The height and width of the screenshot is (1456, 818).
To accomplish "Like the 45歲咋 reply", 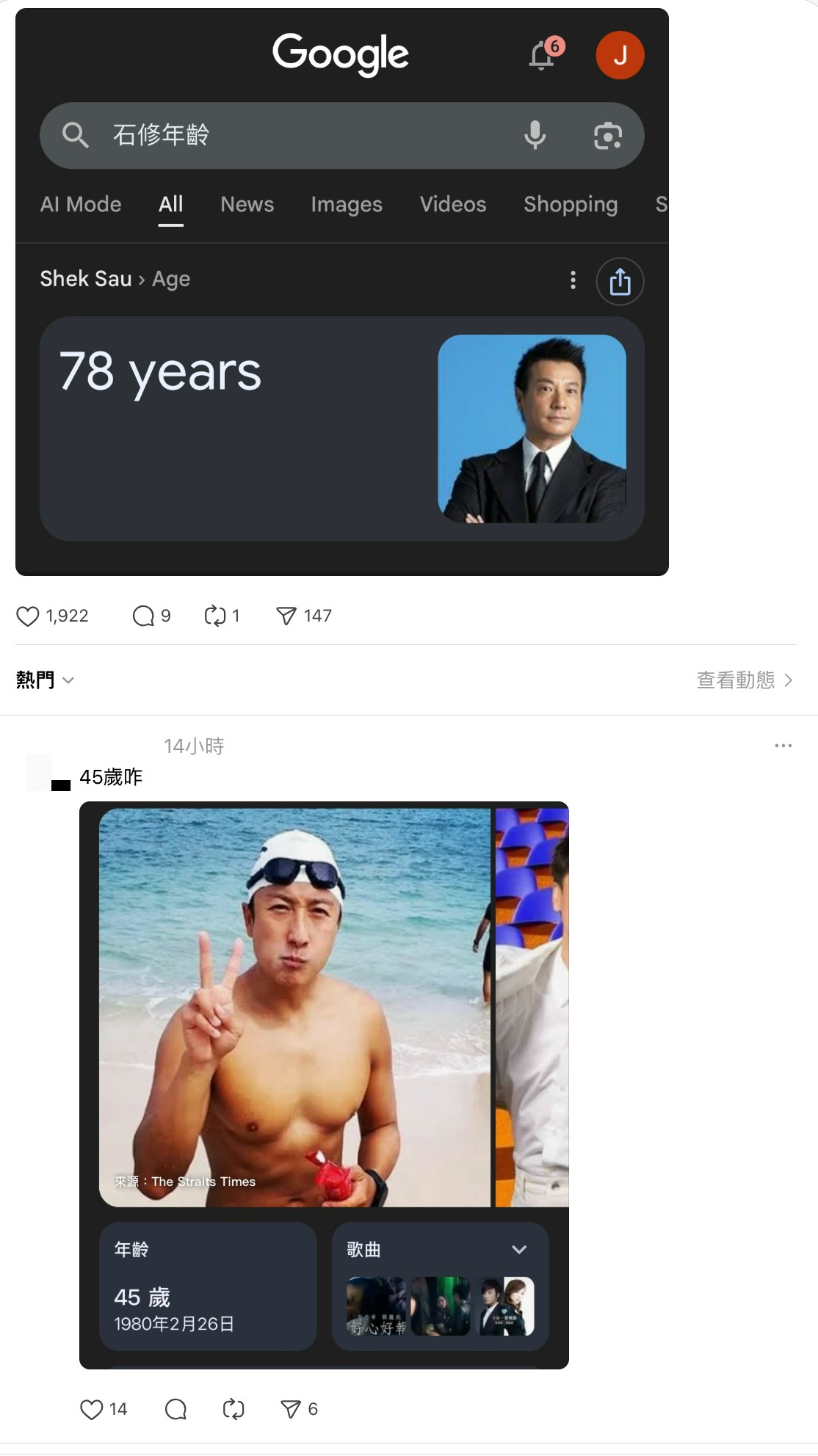I will 92,1409.
